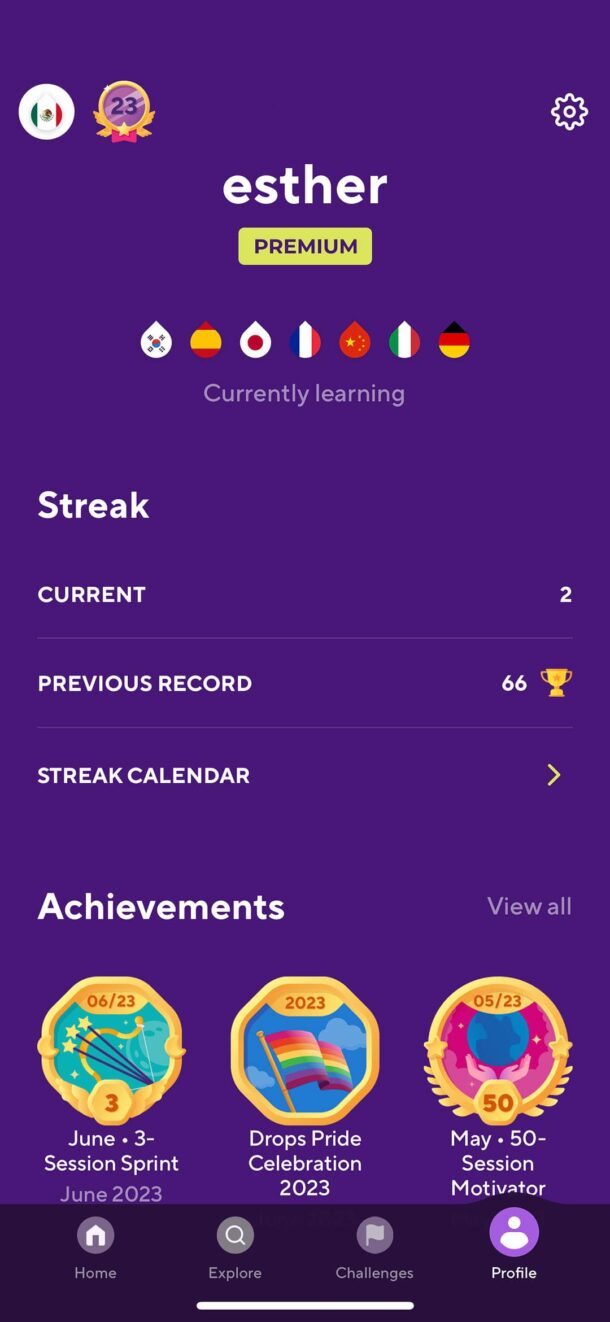Open the level 23 badge
The width and height of the screenshot is (610, 1322).
pos(124,112)
